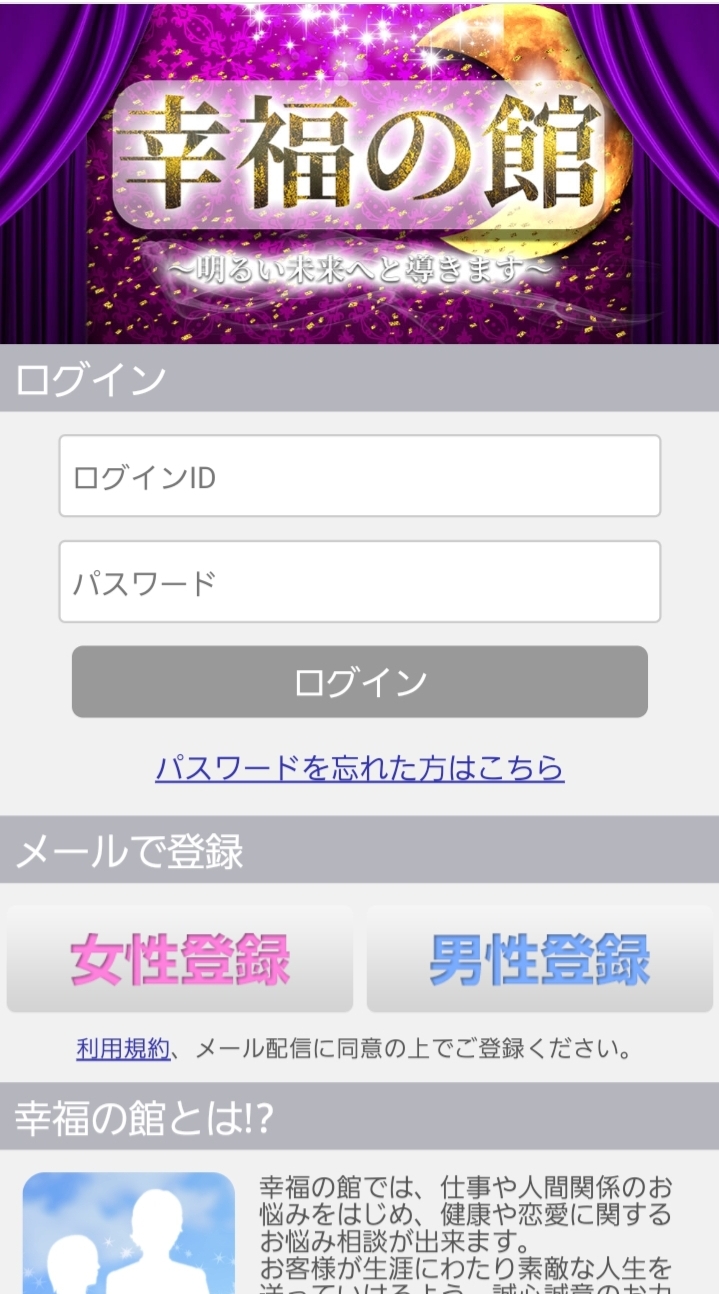Submit with the gray ログイン button
The height and width of the screenshot is (1294, 719).
(x=359, y=682)
